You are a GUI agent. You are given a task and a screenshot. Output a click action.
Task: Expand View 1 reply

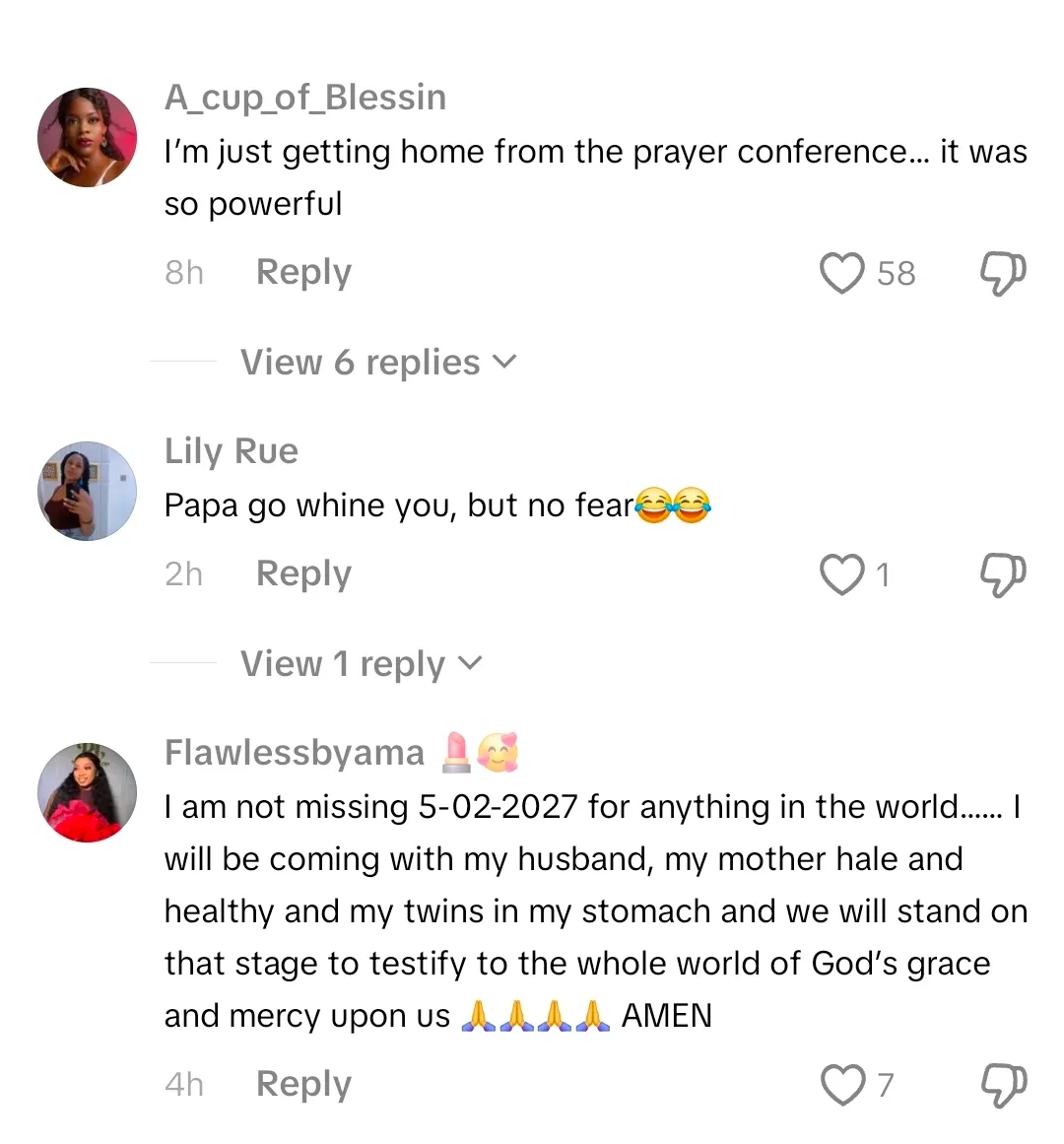coord(361,664)
